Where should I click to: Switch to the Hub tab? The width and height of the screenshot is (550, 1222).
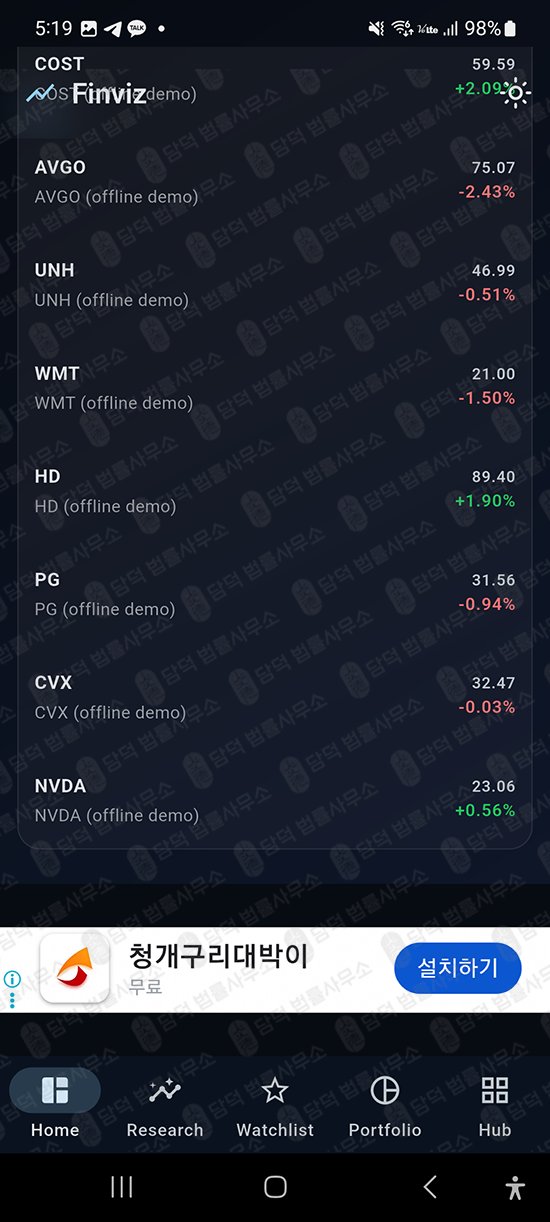pyautogui.click(x=495, y=1106)
